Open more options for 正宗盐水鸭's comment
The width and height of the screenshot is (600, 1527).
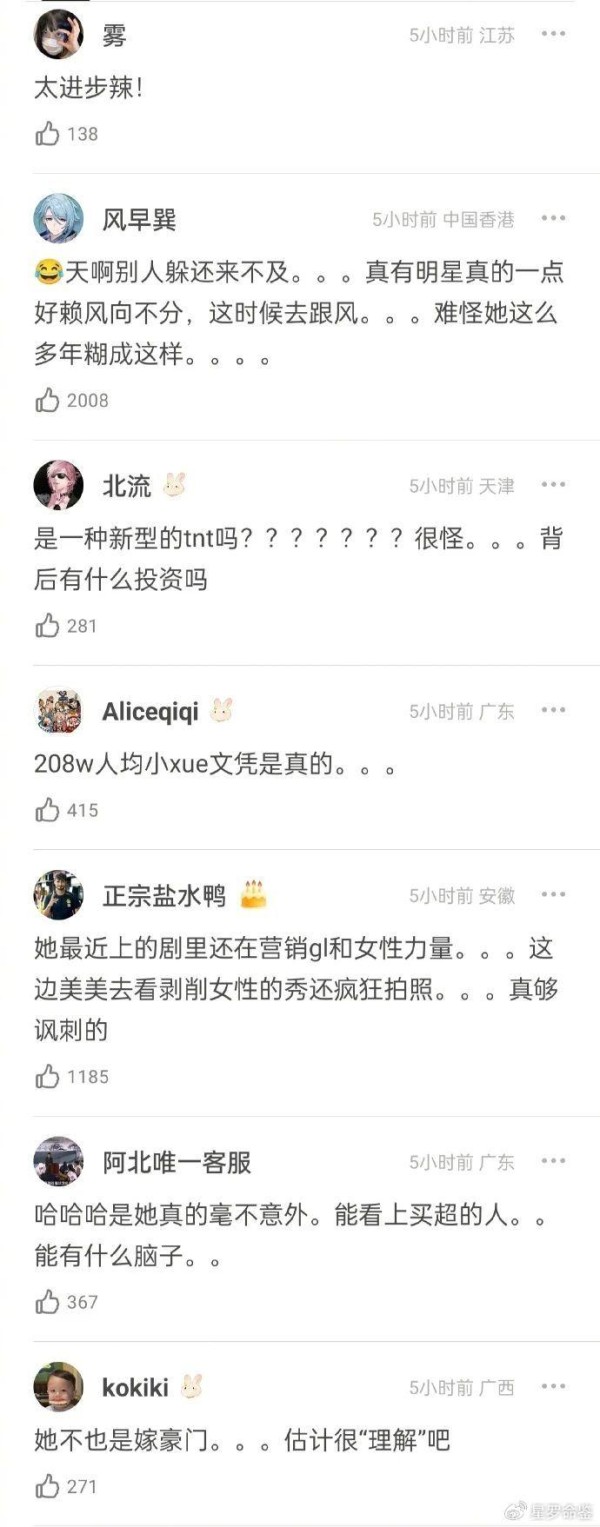[553, 894]
